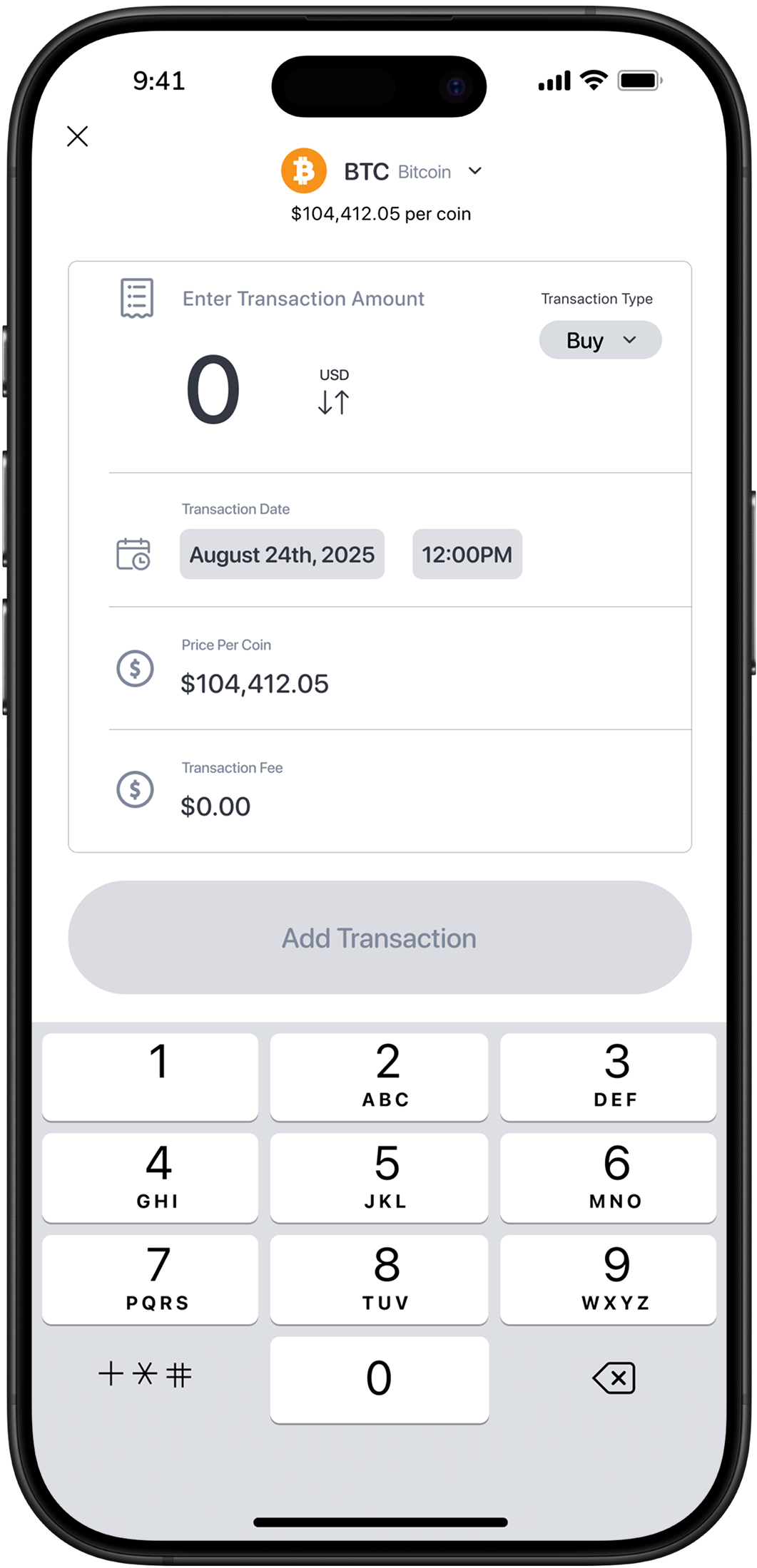Open the Buy transaction type dropdown
The image size is (757, 1568).
(x=600, y=340)
